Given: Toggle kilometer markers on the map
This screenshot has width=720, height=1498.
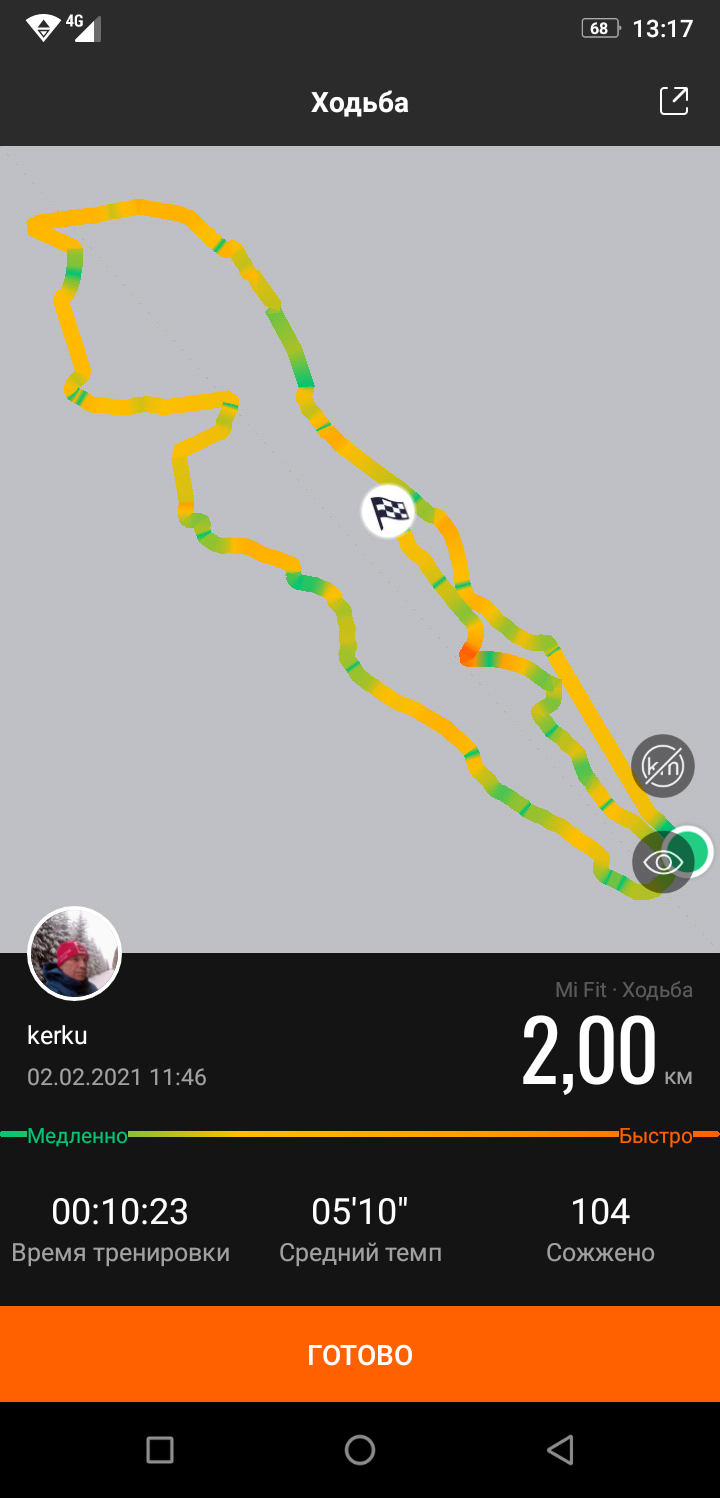Looking at the screenshot, I should pyautogui.click(x=663, y=766).
